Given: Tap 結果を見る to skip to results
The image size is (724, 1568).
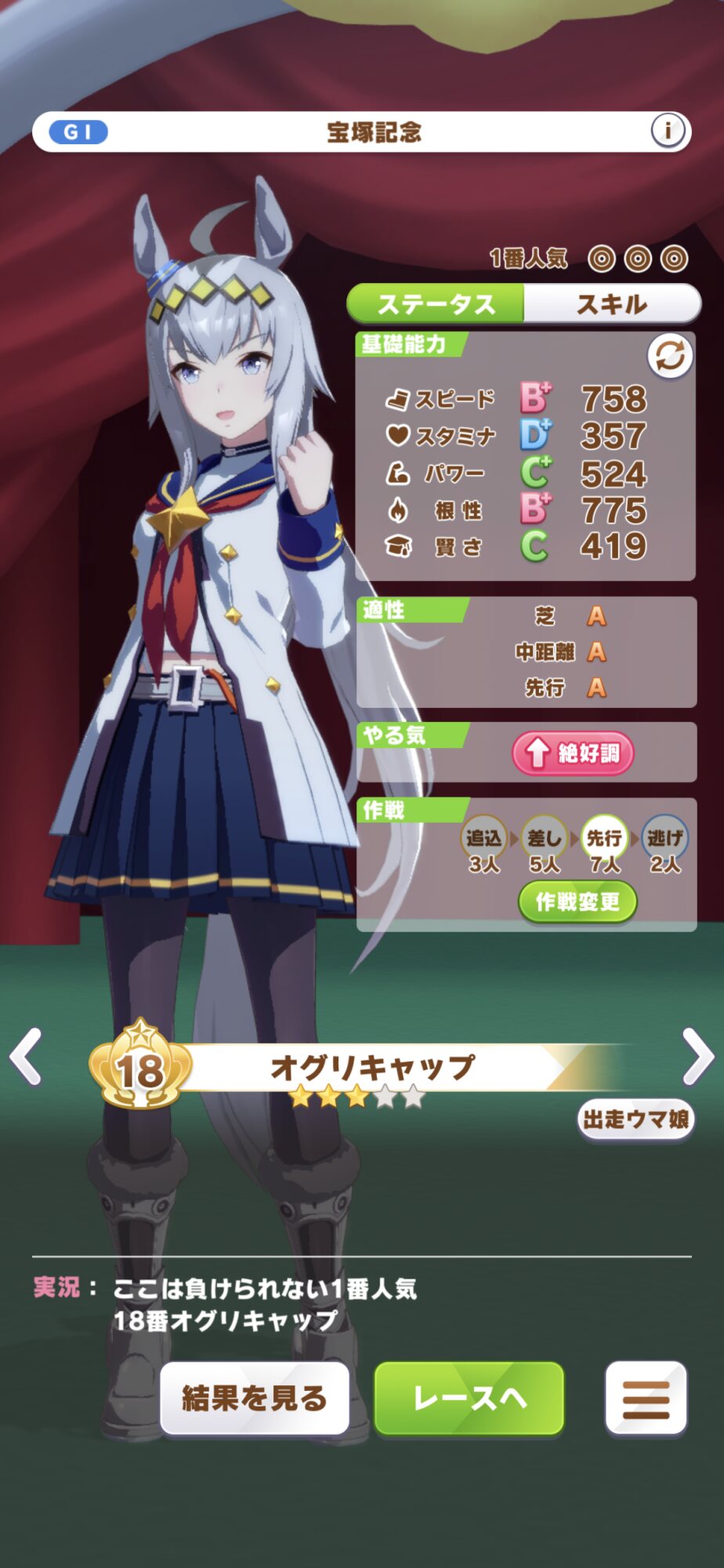Looking at the screenshot, I should point(255,1398).
